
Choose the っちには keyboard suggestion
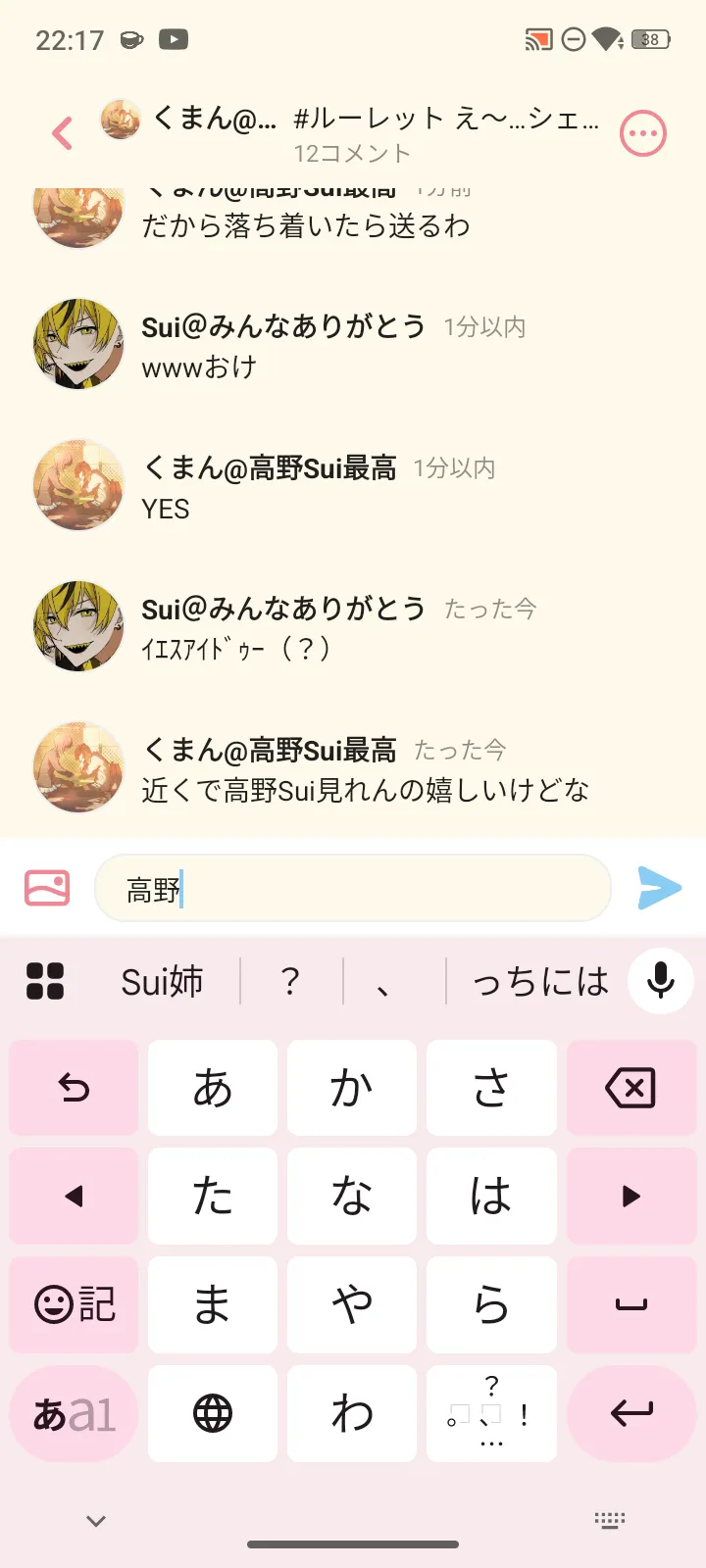click(540, 981)
